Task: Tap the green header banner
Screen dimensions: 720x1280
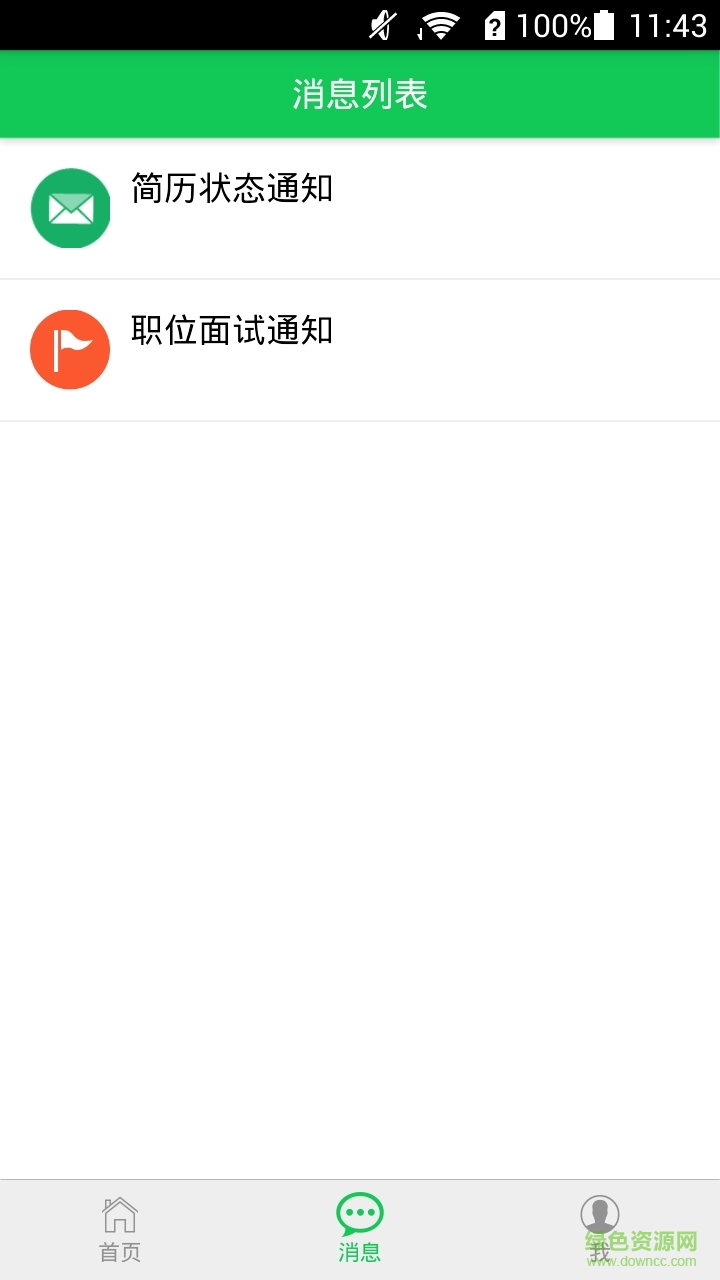Action: (360, 94)
